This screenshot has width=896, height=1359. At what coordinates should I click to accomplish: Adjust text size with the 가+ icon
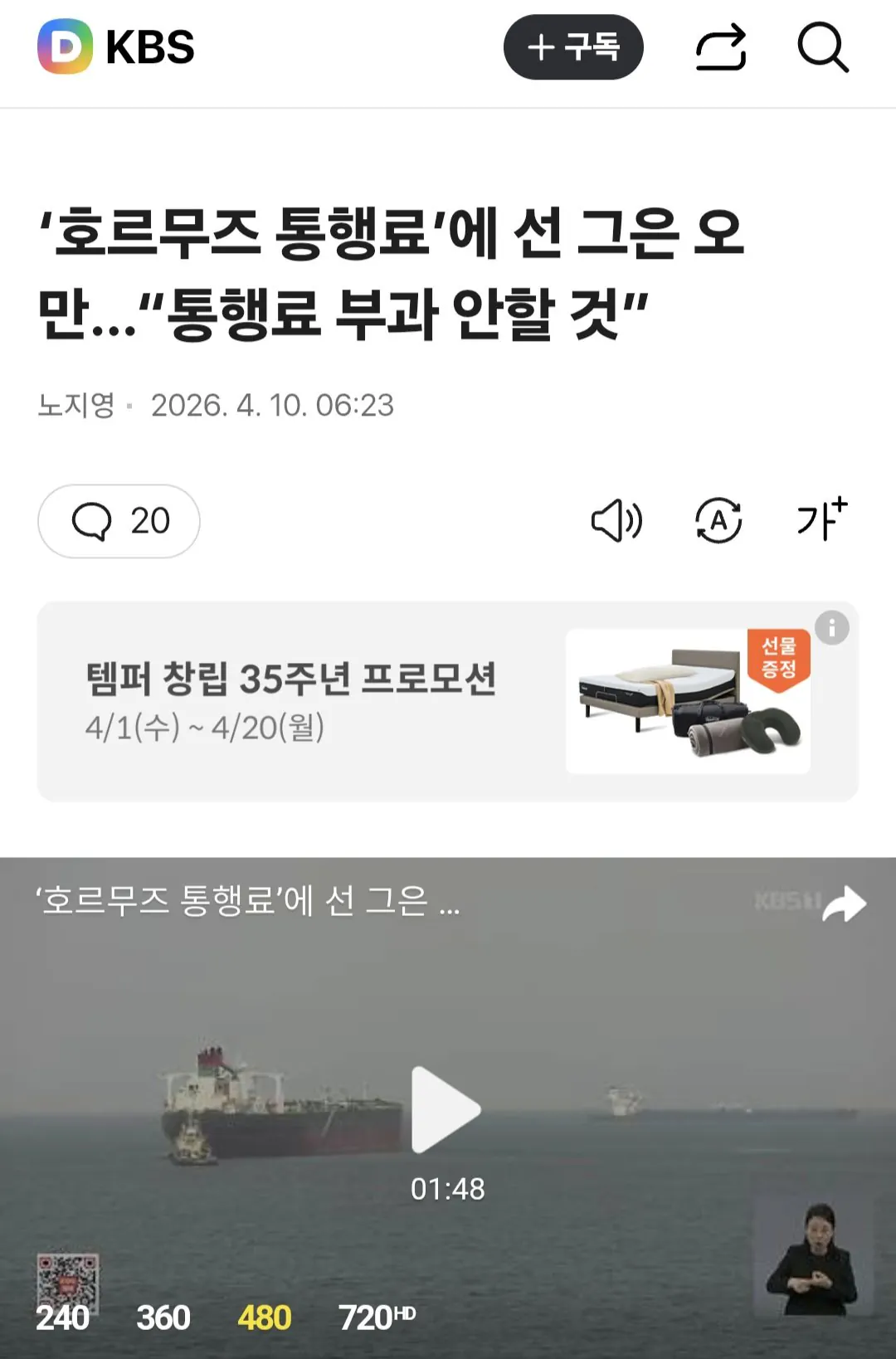pyautogui.click(x=821, y=520)
